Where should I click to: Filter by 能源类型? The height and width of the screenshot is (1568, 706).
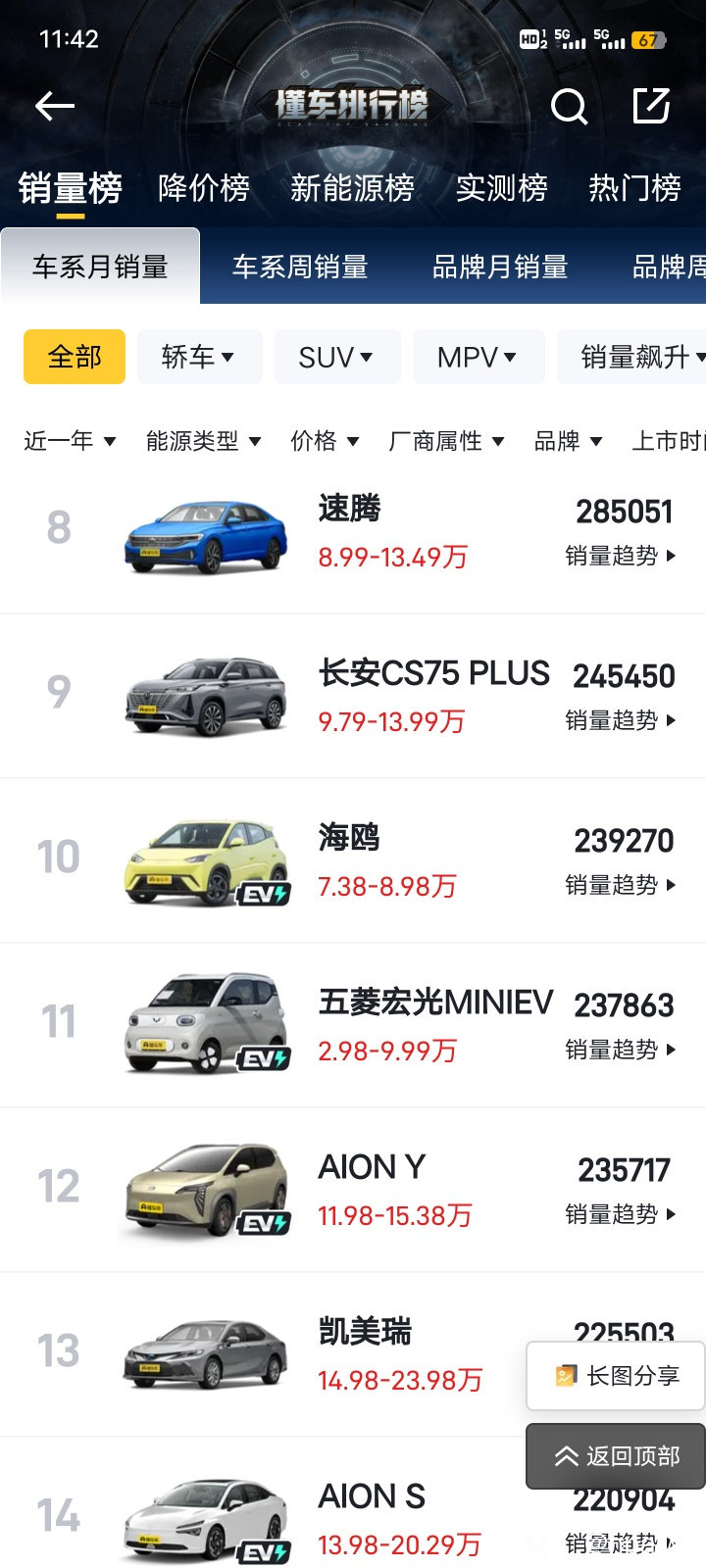(x=203, y=441)
